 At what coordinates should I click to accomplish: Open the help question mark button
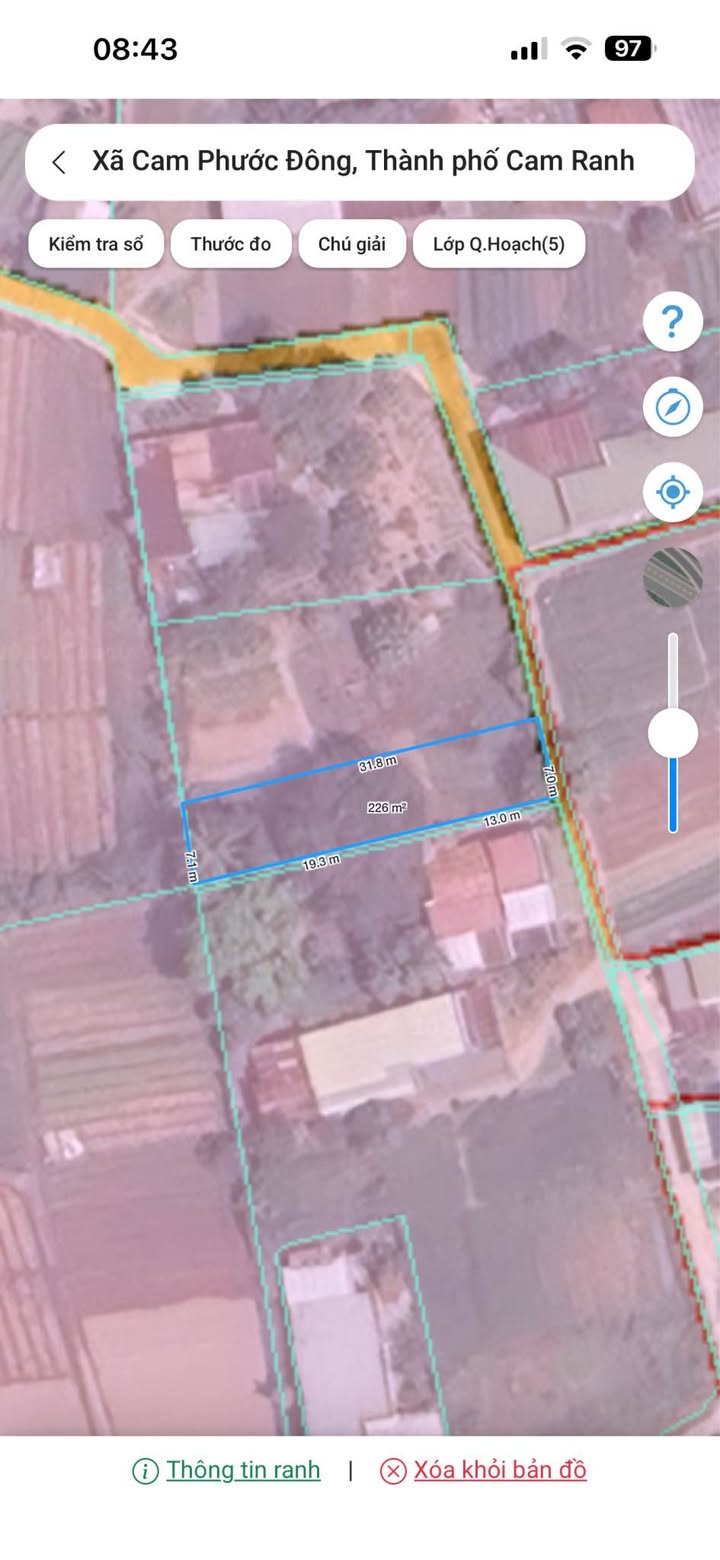pyautogui.click(x=672, y=321)
